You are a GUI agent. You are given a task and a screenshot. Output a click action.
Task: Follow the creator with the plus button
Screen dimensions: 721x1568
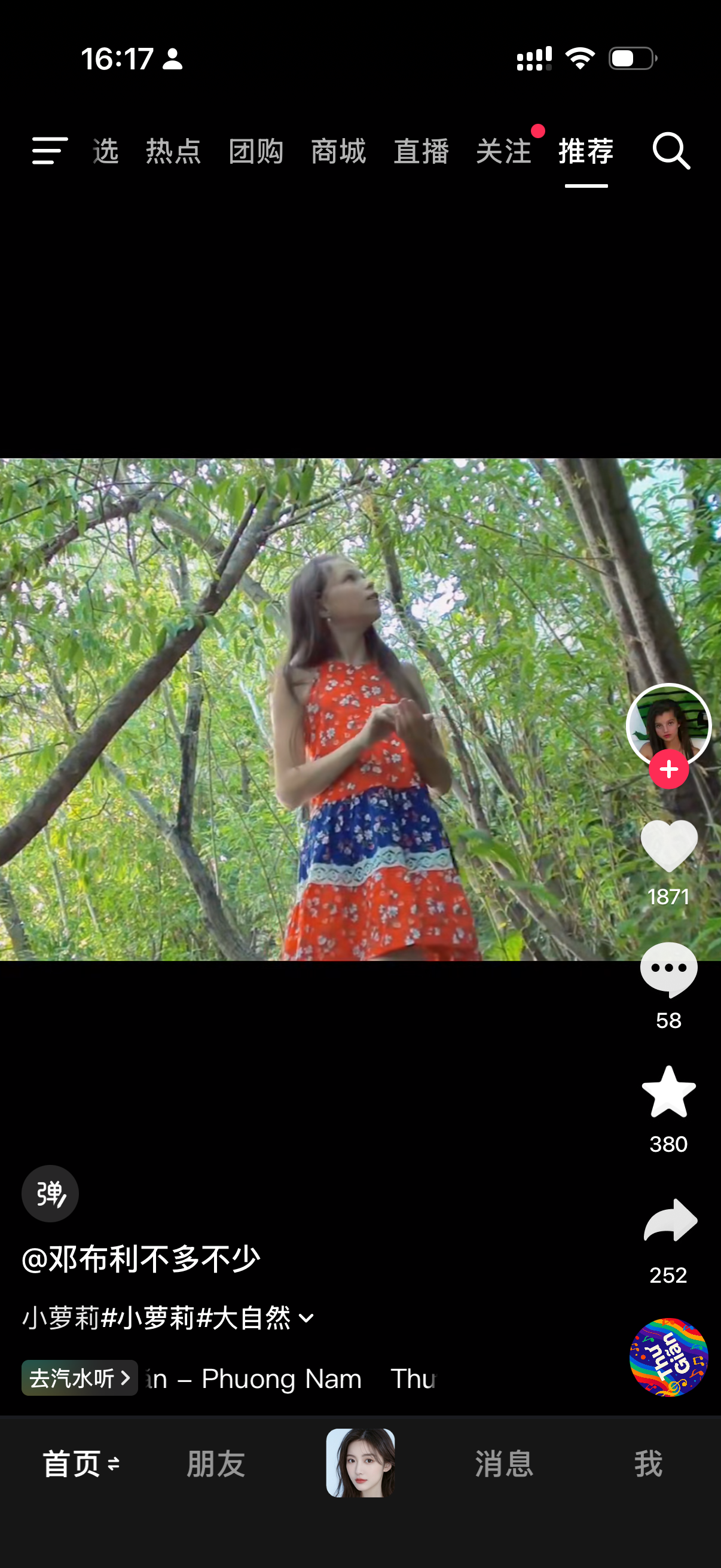pos(668,770)
